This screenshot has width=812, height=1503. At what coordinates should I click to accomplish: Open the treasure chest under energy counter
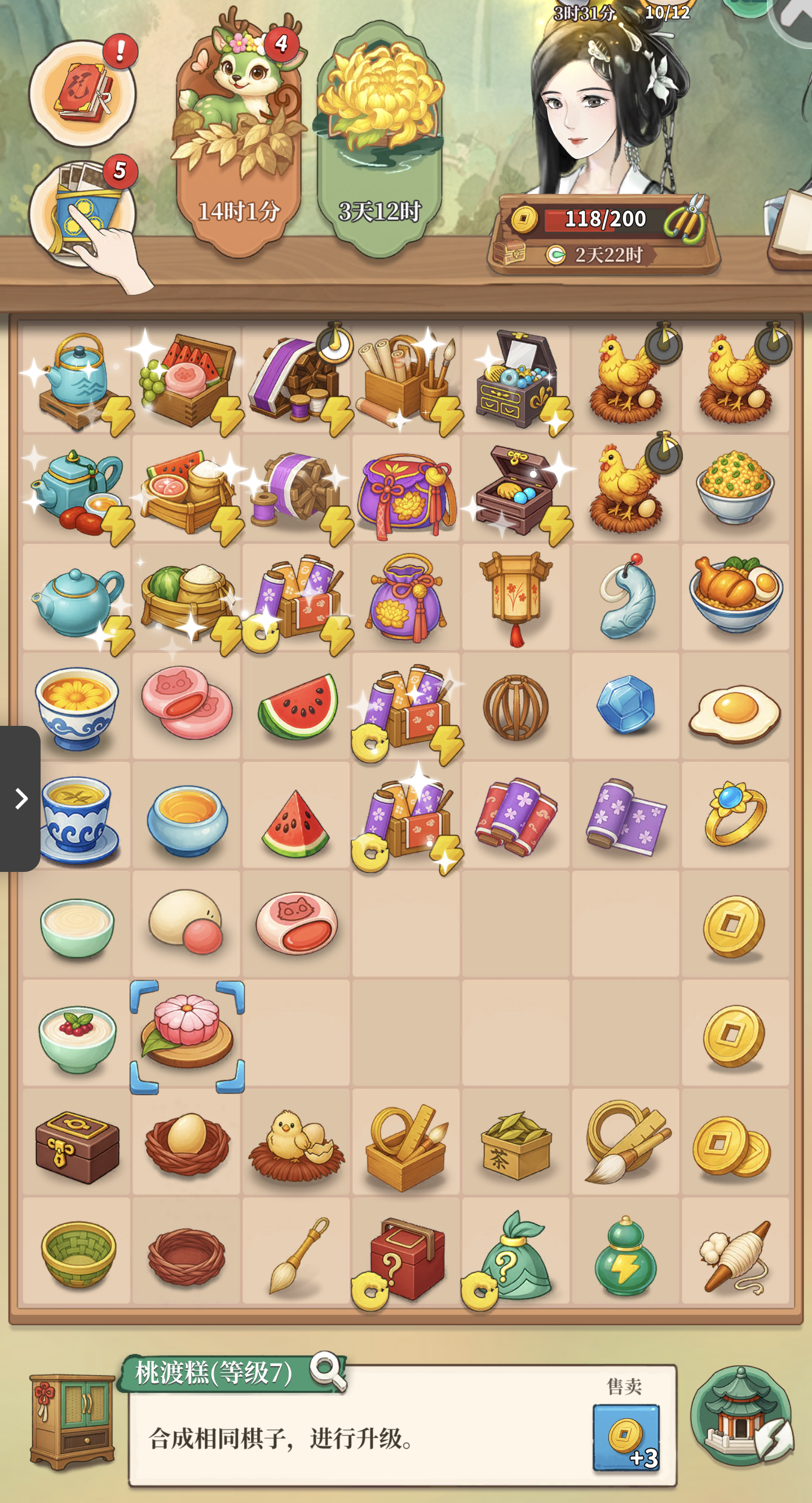(x=510, y=252)
